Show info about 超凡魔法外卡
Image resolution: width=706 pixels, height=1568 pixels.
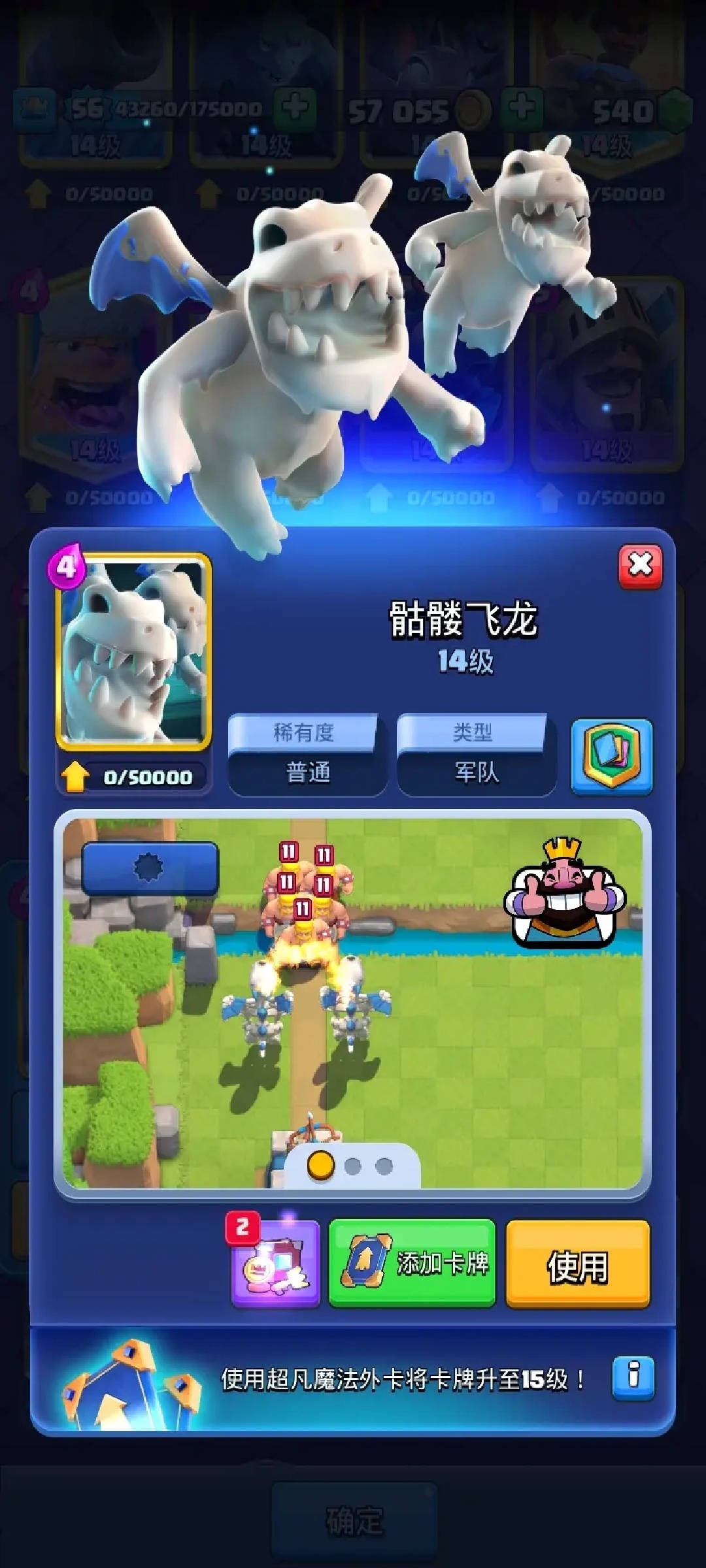coord(633,1377)
